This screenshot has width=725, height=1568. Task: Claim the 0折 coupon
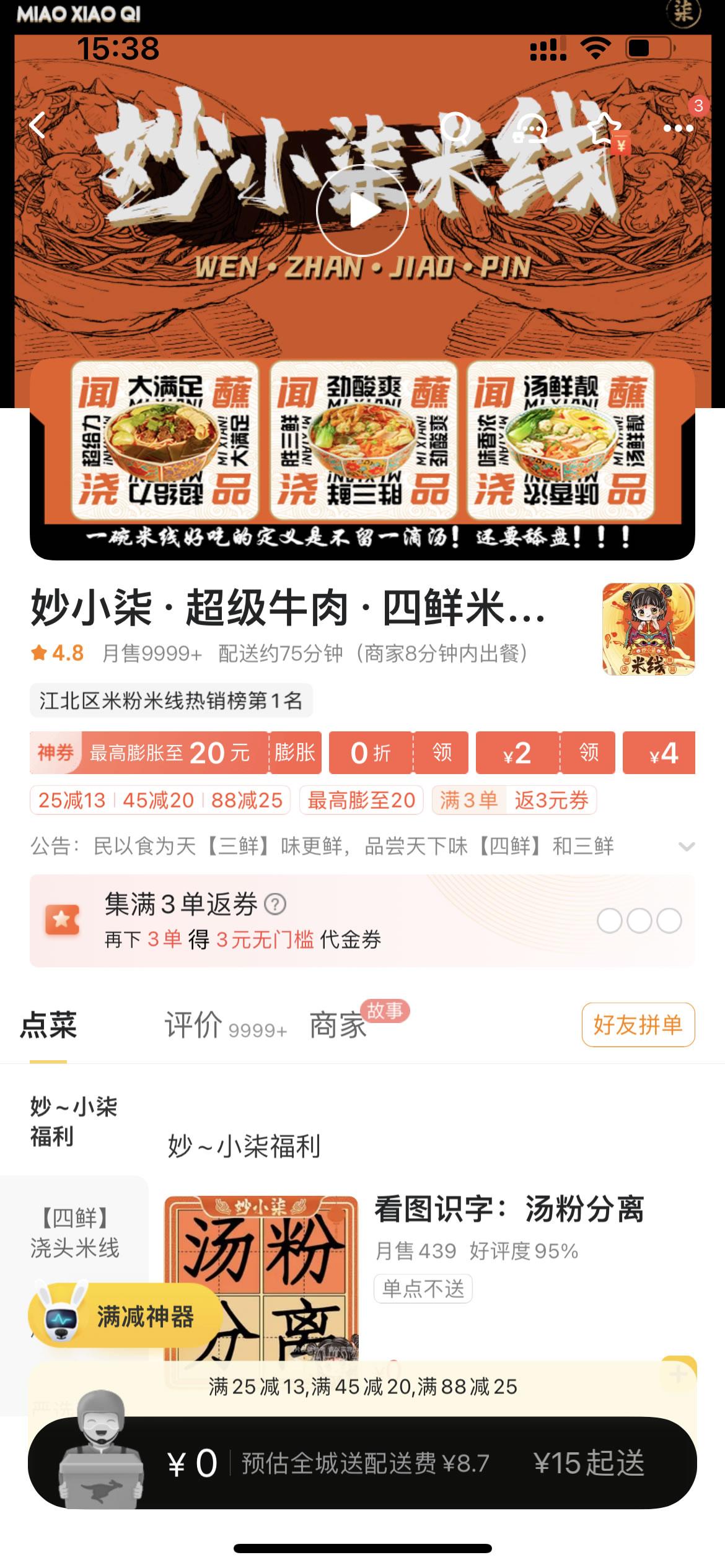click(x=441, y=752)
